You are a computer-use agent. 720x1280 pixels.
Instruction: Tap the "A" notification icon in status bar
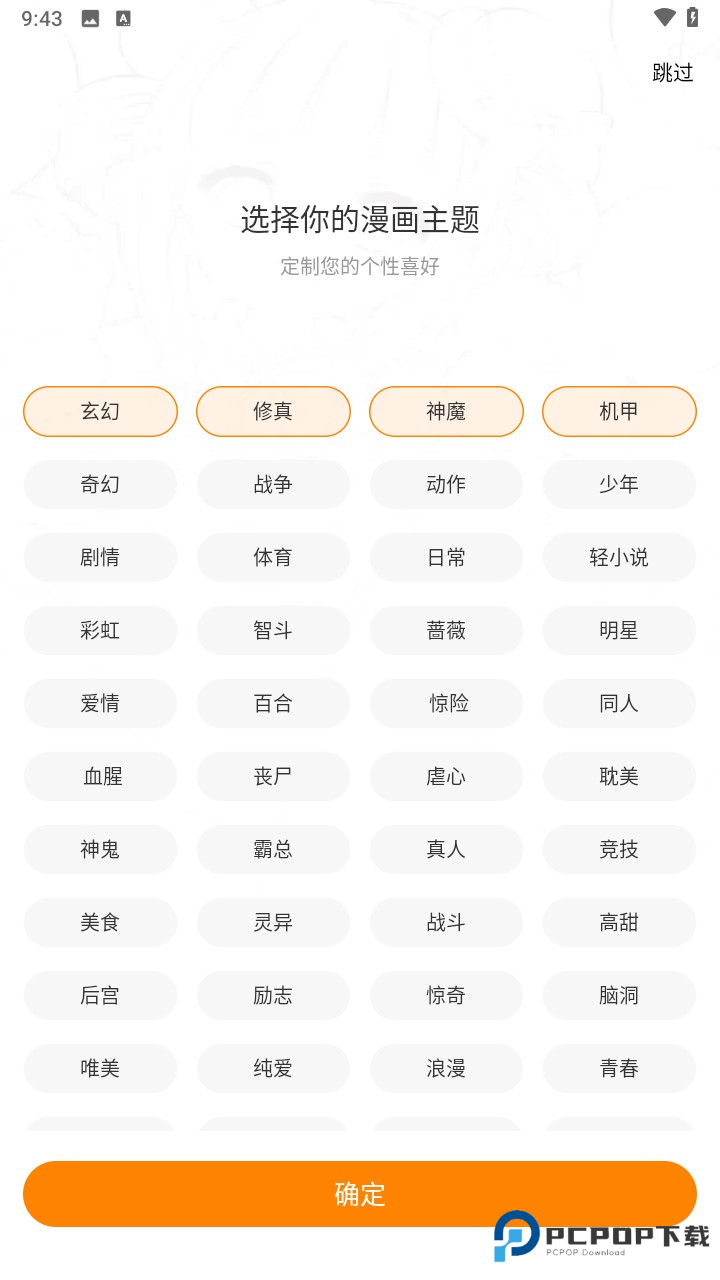point(123,17)
